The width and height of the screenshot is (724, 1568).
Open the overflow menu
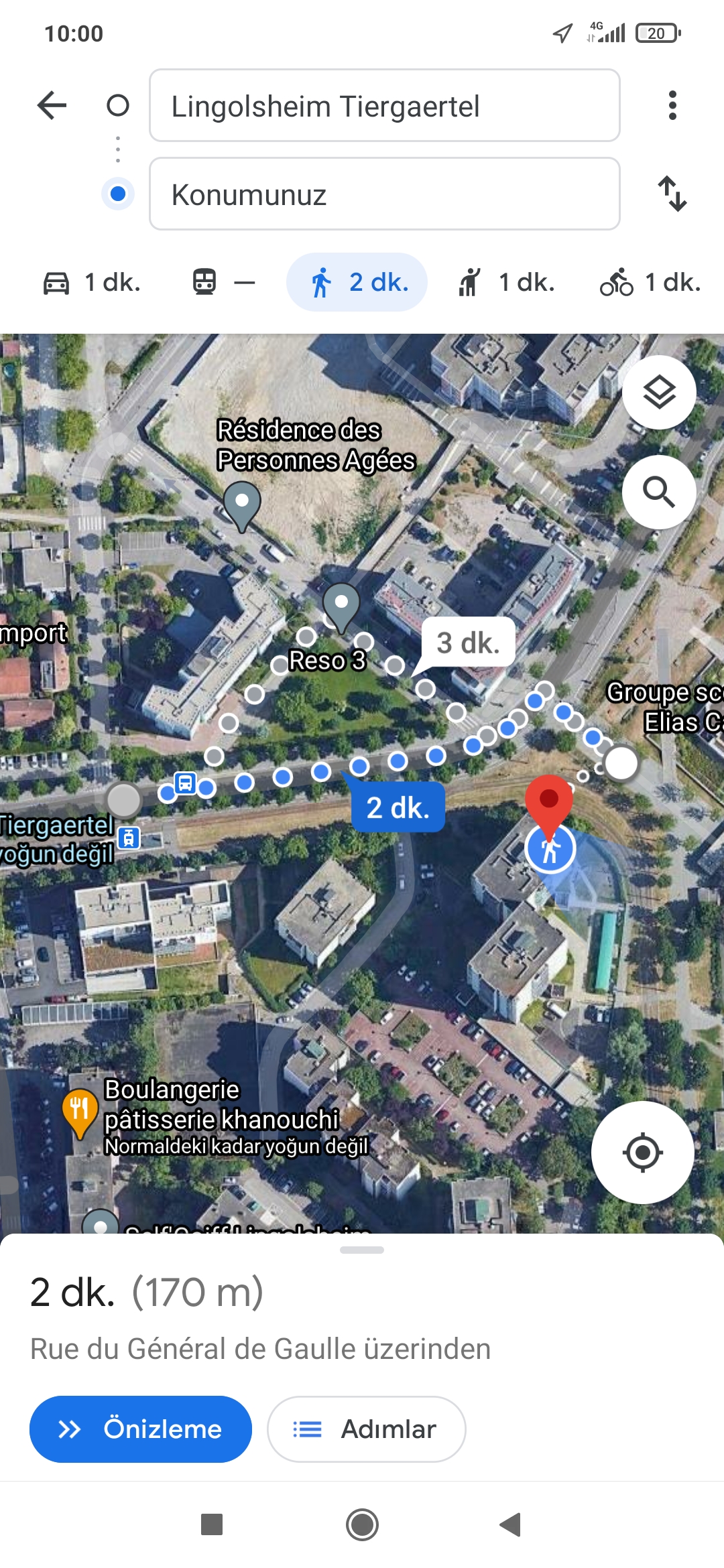[x=672, y=106]
